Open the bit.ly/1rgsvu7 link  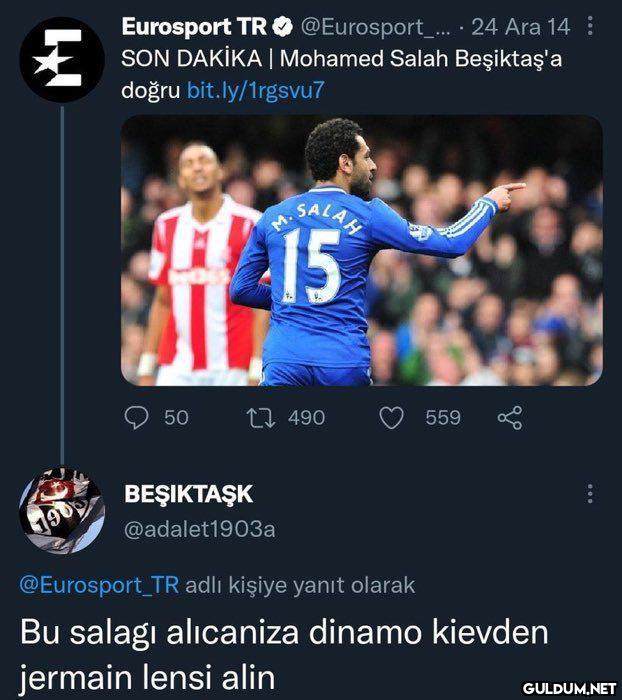click(257, 90)
